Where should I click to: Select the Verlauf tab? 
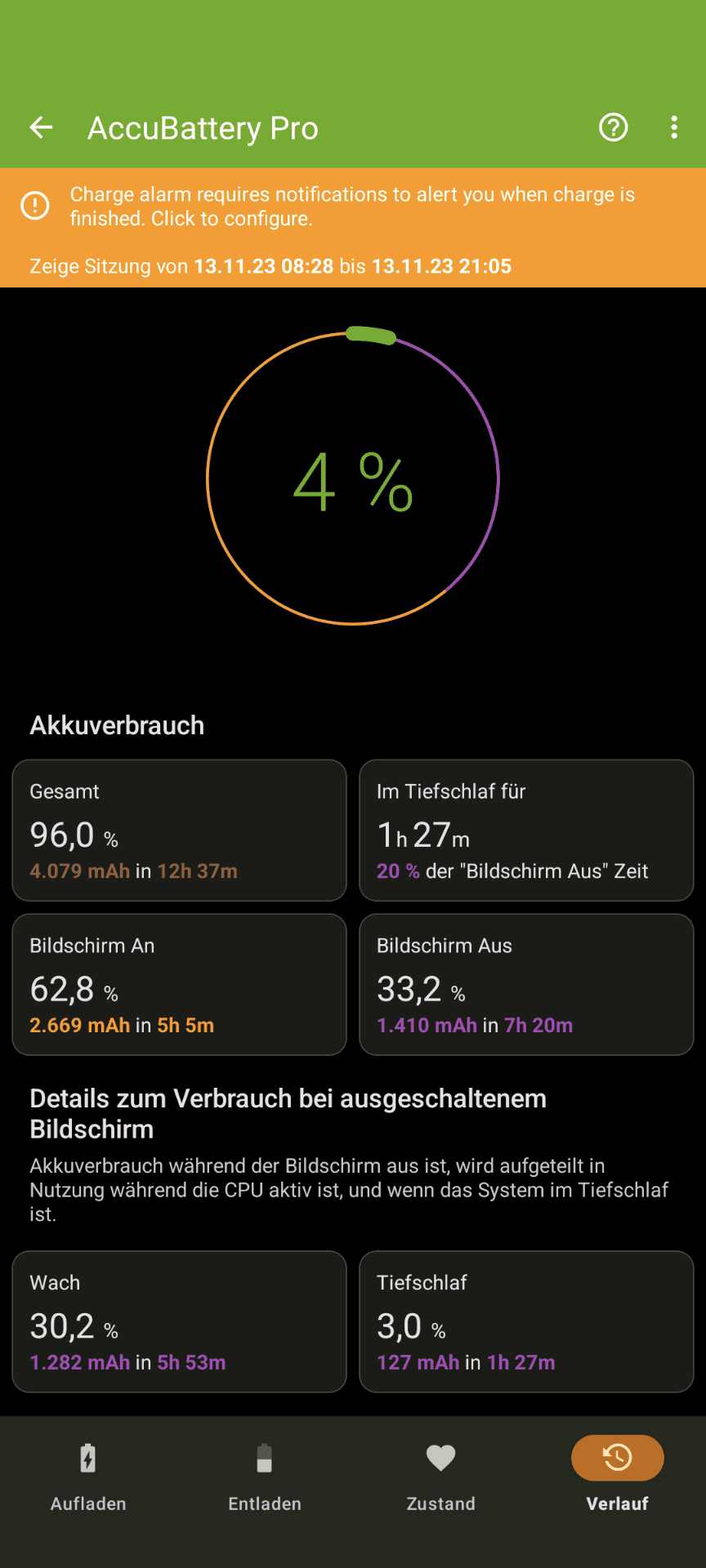coord(618,1478)
